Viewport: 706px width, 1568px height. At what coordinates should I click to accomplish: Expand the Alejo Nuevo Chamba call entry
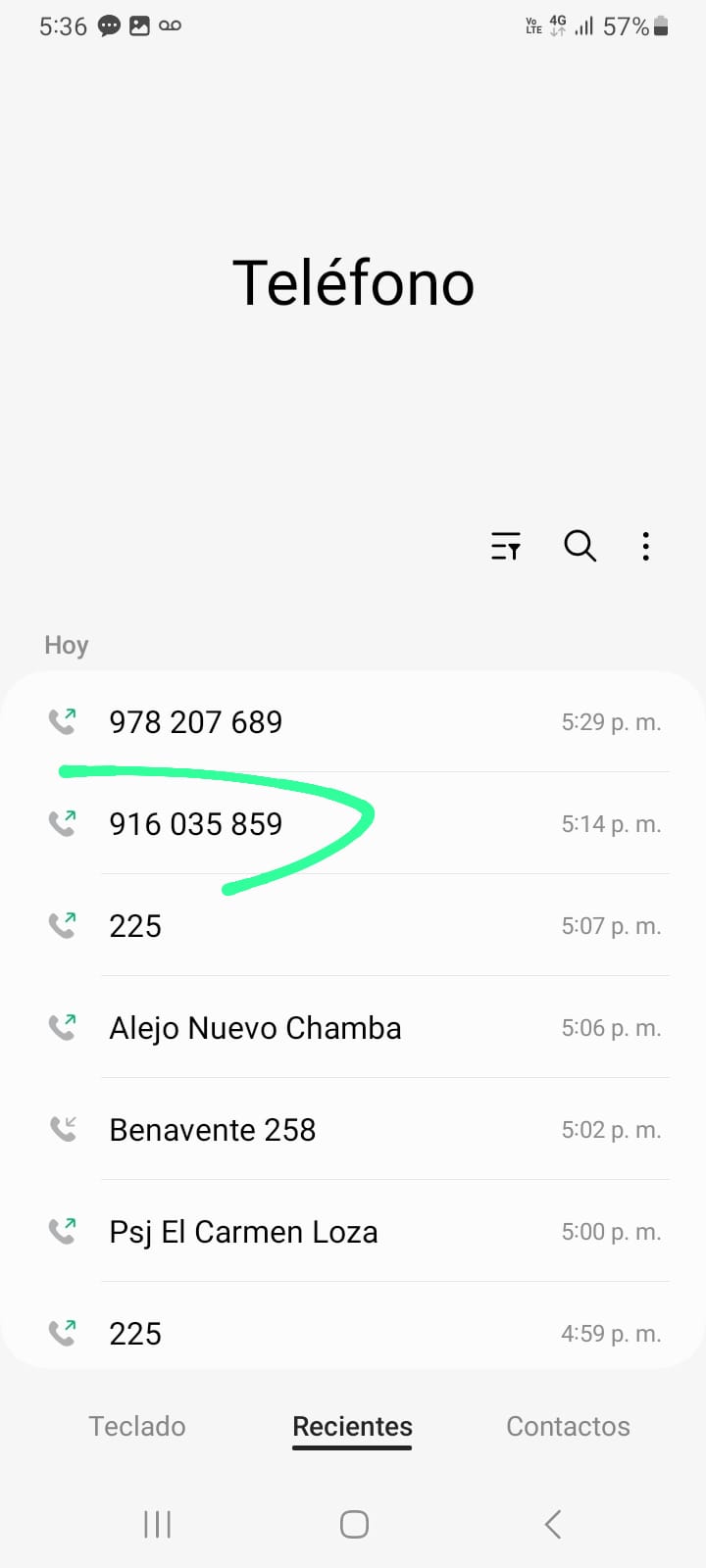point(353,1028)
